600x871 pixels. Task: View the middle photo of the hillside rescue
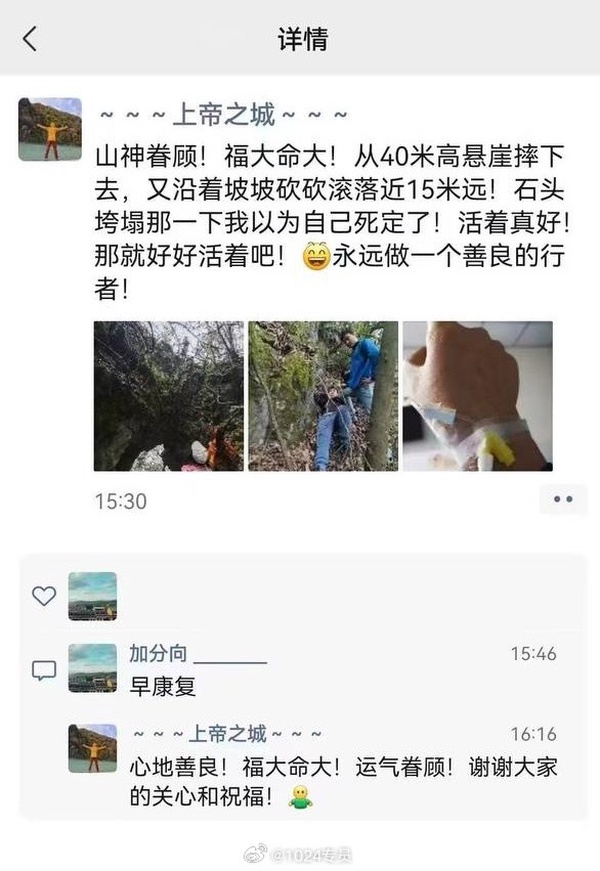tap(323, 396)
